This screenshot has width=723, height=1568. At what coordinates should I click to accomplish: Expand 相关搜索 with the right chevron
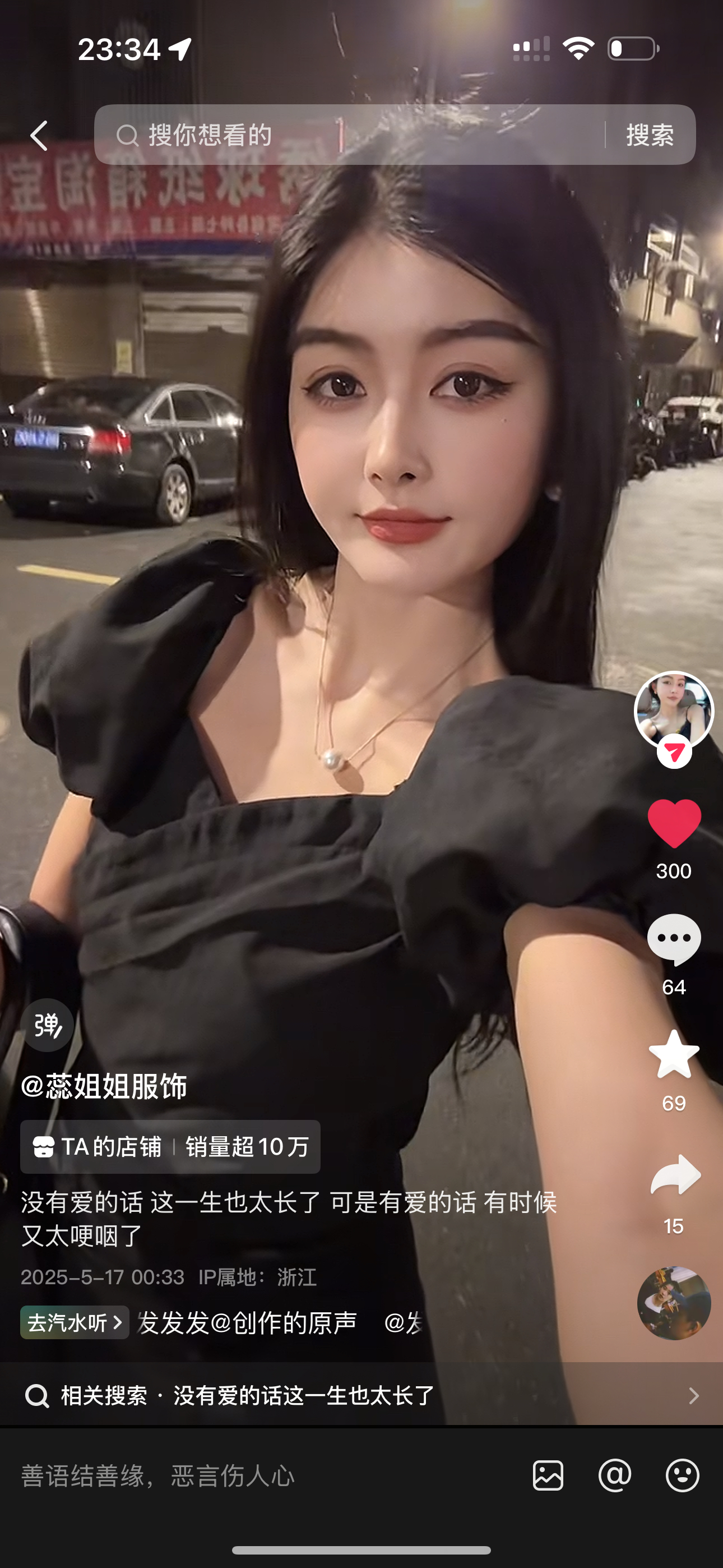click(x=695, y=1396)
